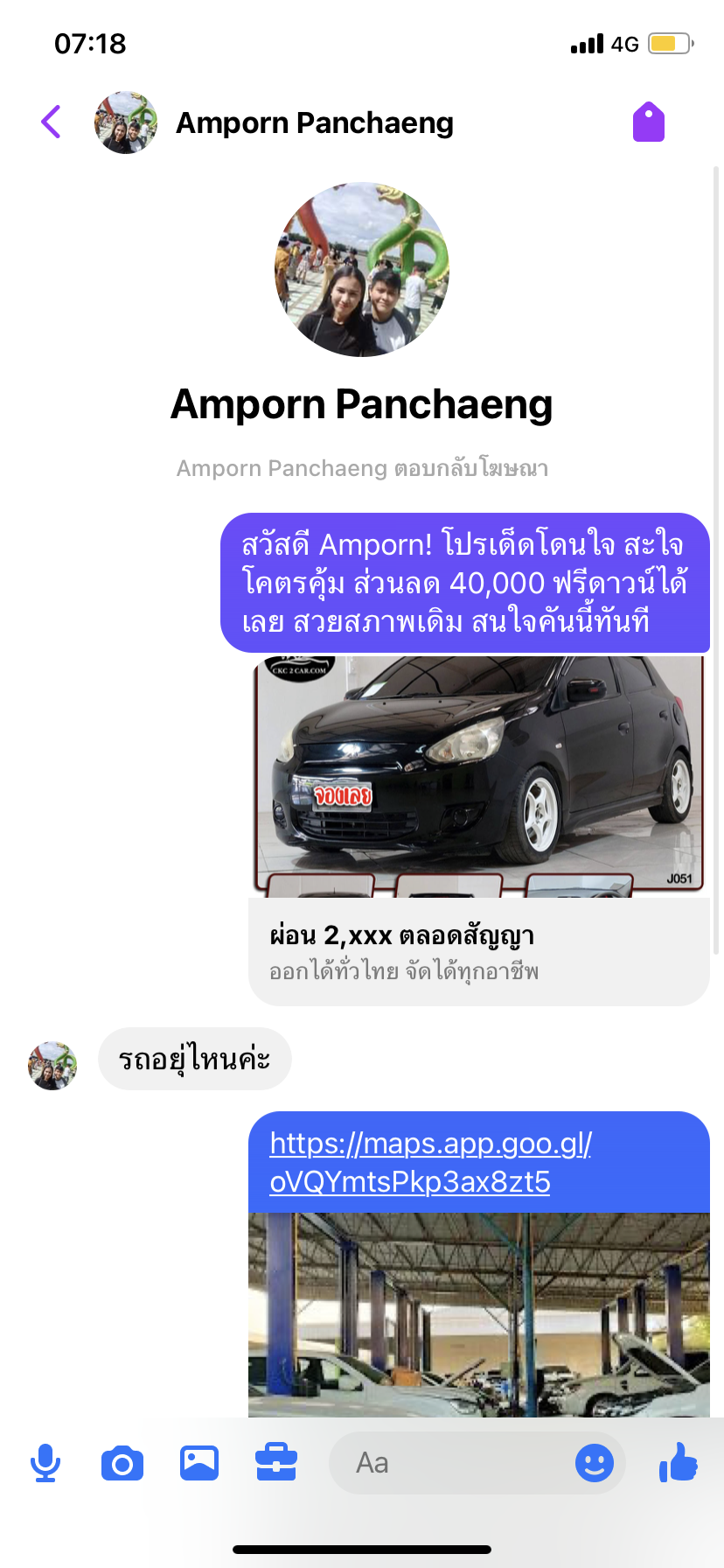Viewport: 724px width, 1568px height.
Task: Open Amporn Panchaeng's profile from header
Action: [x=314, y=123]
